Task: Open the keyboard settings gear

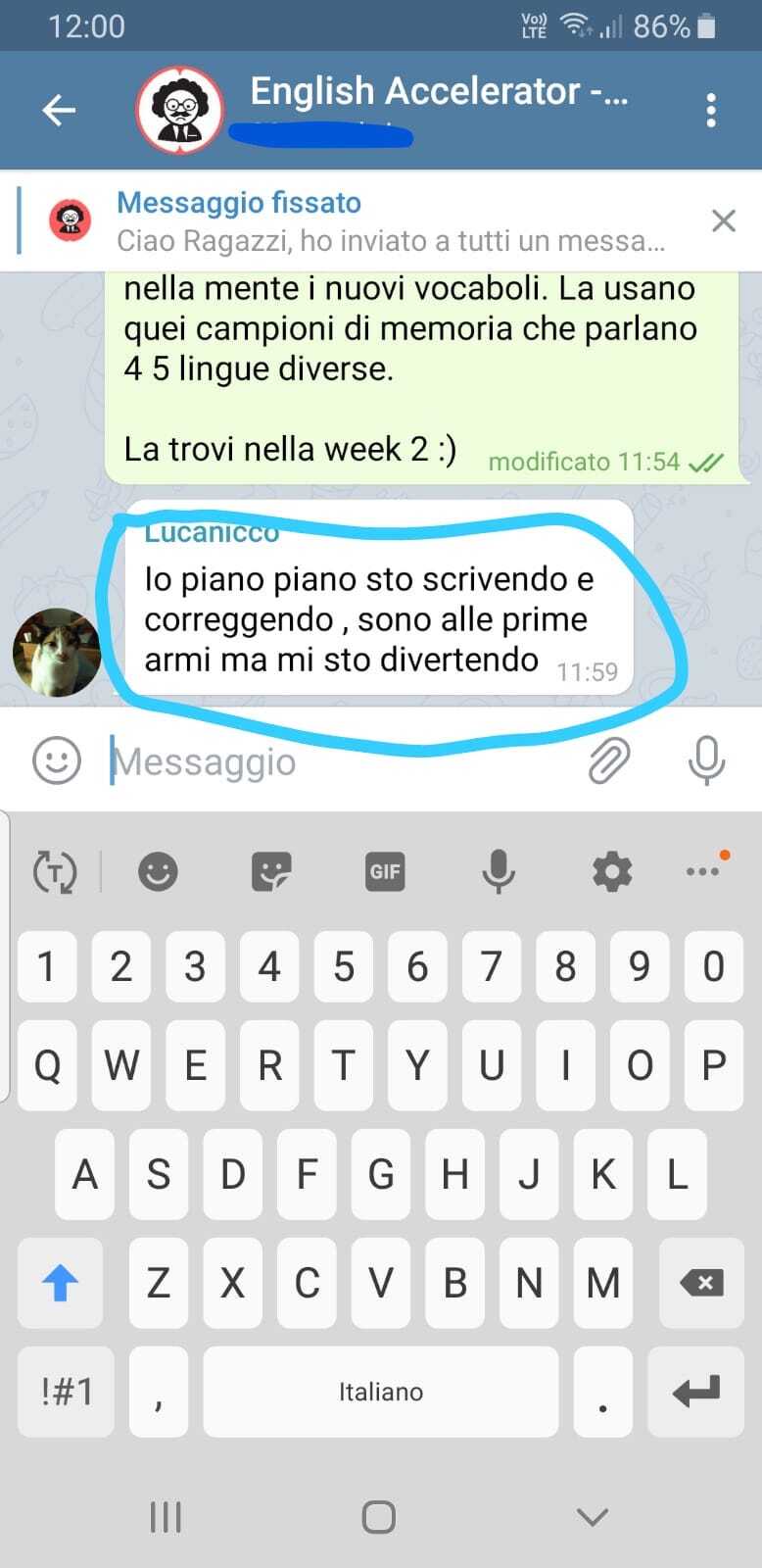Action: click(612, 871)
